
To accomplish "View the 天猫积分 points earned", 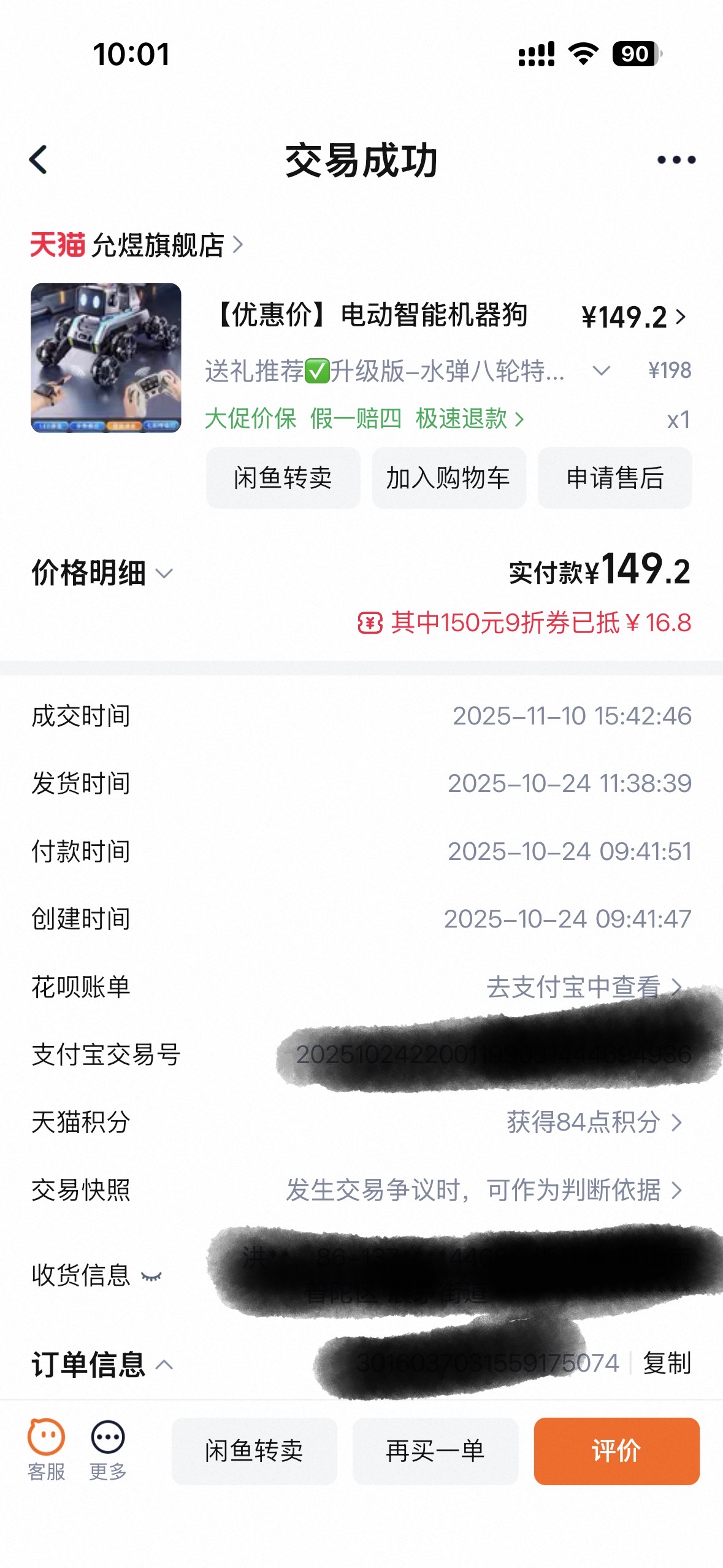I will click(x=593, y=1122).
